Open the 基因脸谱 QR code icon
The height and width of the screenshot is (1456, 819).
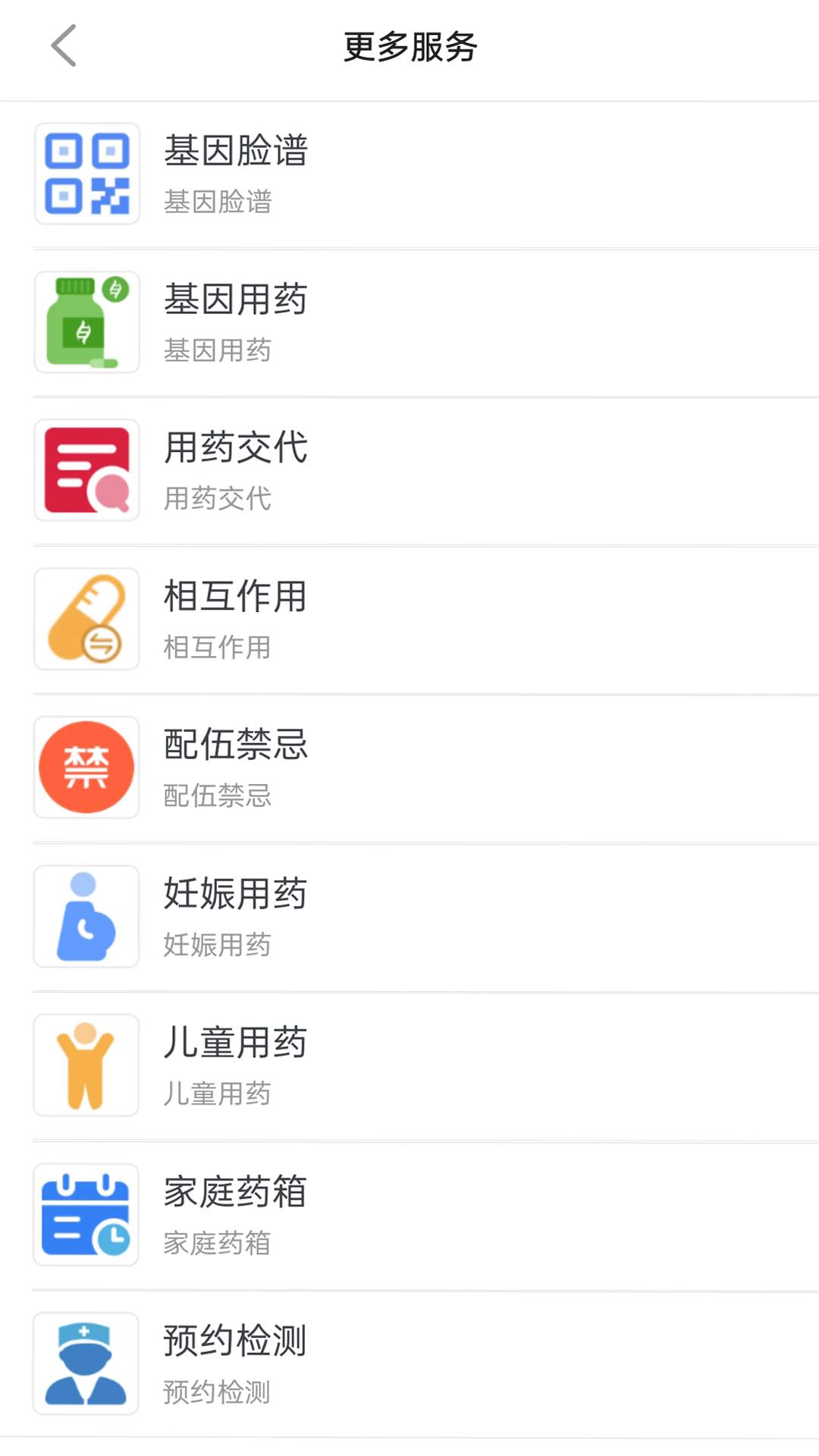point(86,173)
